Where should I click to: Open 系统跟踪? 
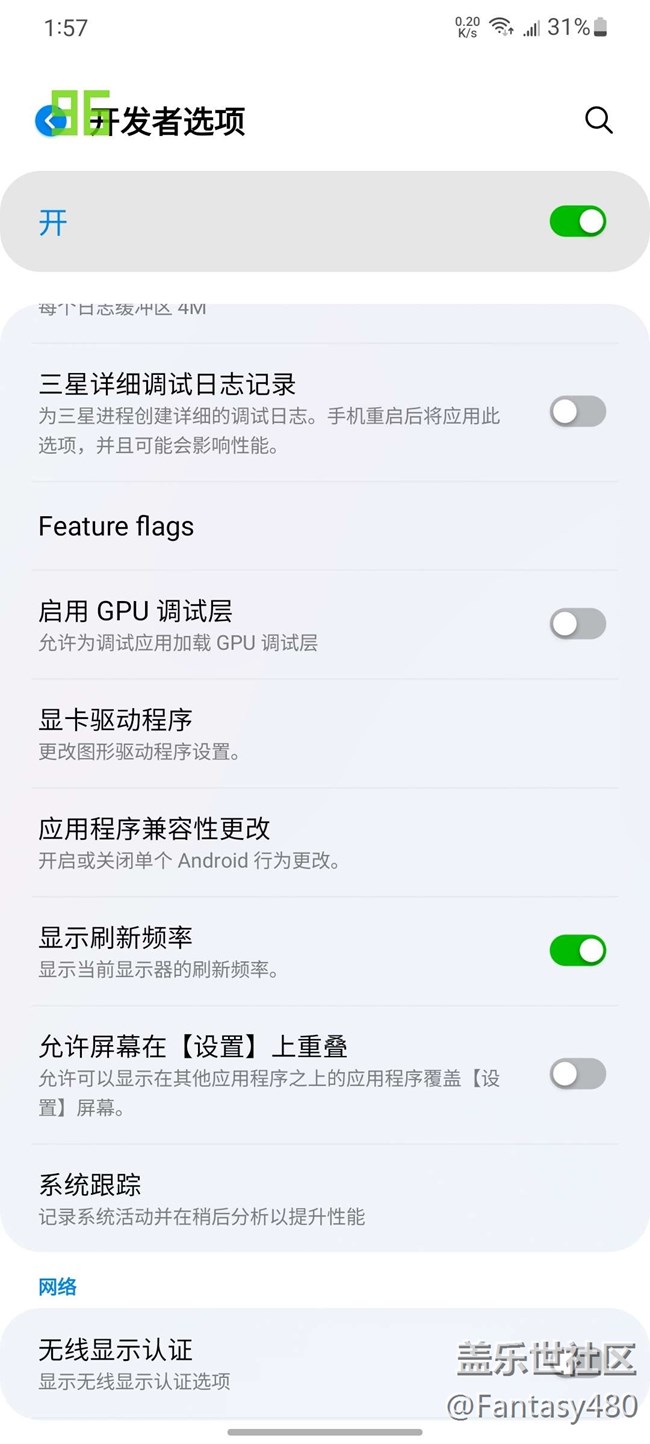pos(325,1198)
